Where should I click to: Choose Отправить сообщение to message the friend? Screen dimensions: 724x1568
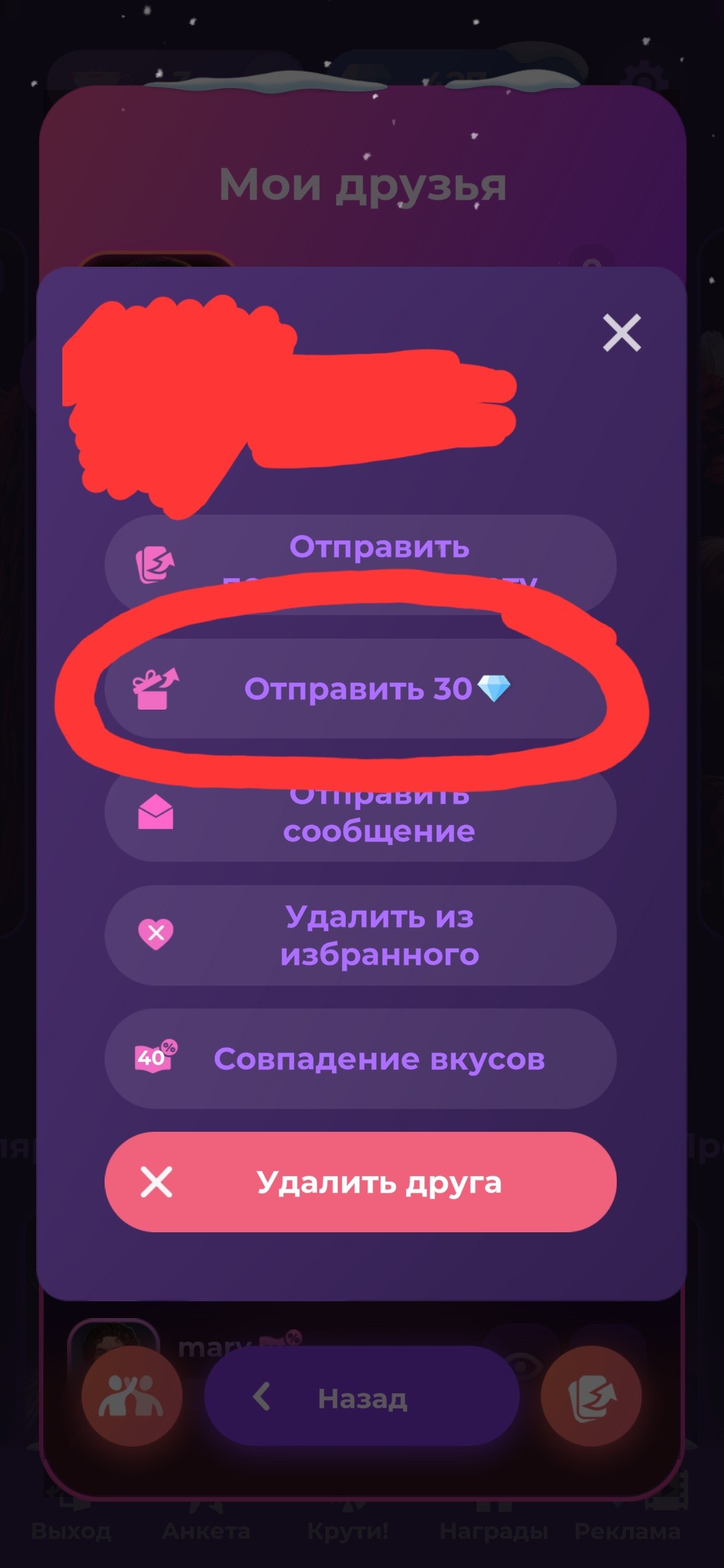tap(360, 821)
